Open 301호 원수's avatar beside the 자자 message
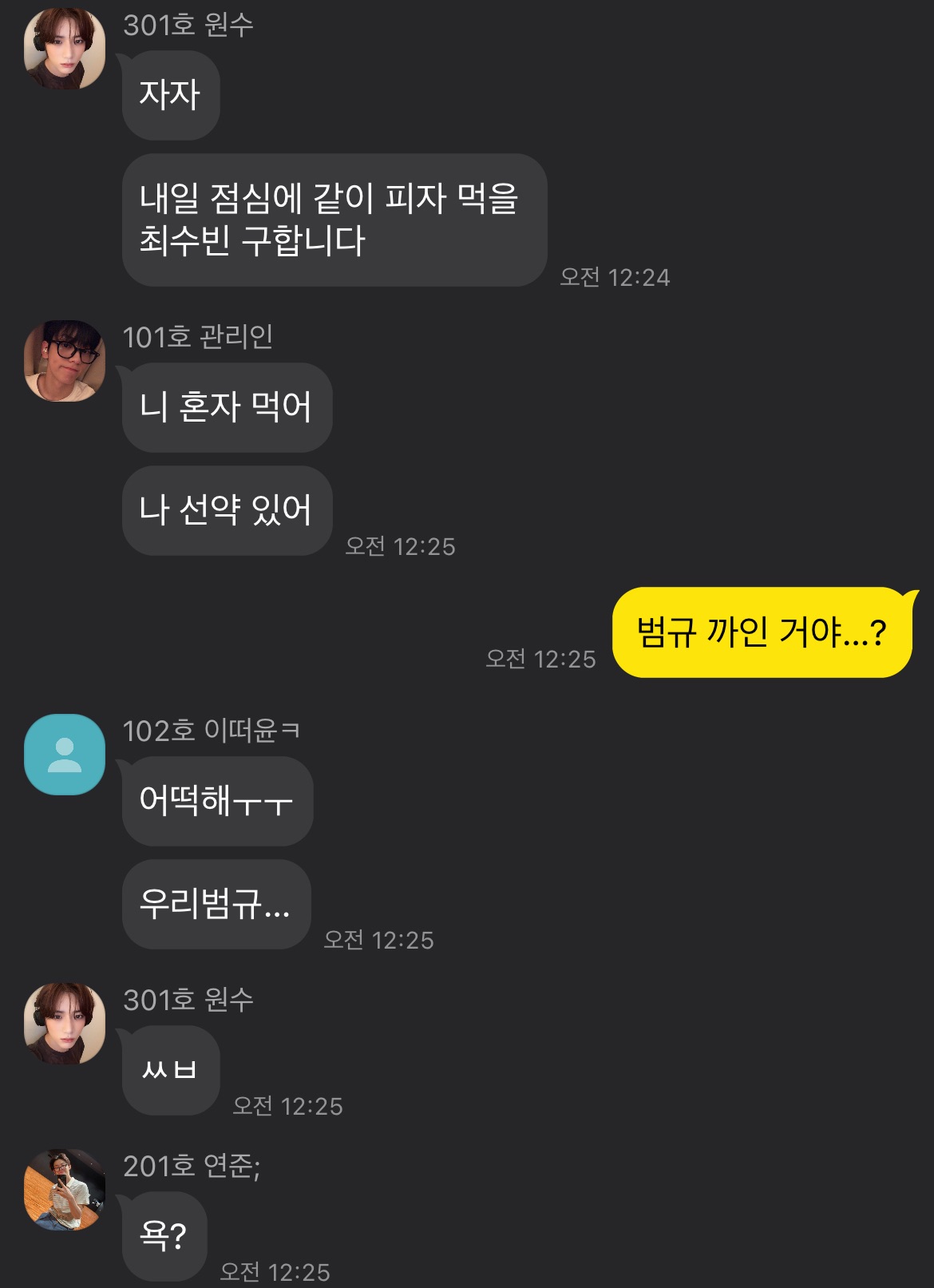This screenshot has height=1288, width=934. point(65,49)
